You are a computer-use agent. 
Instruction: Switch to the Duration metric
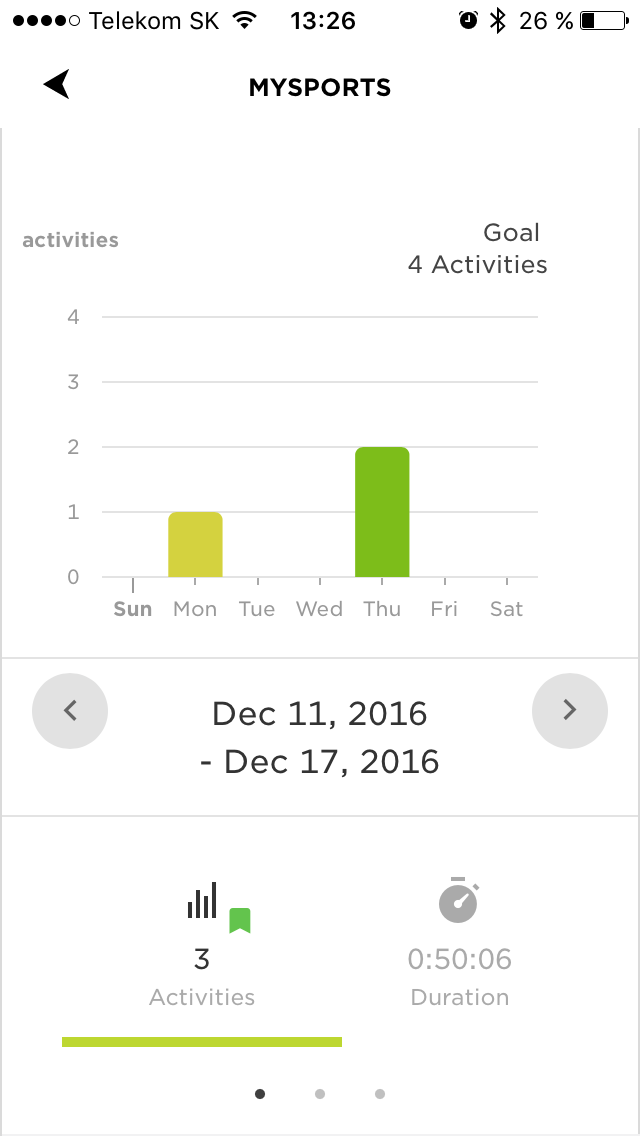(x=459, y=947)
